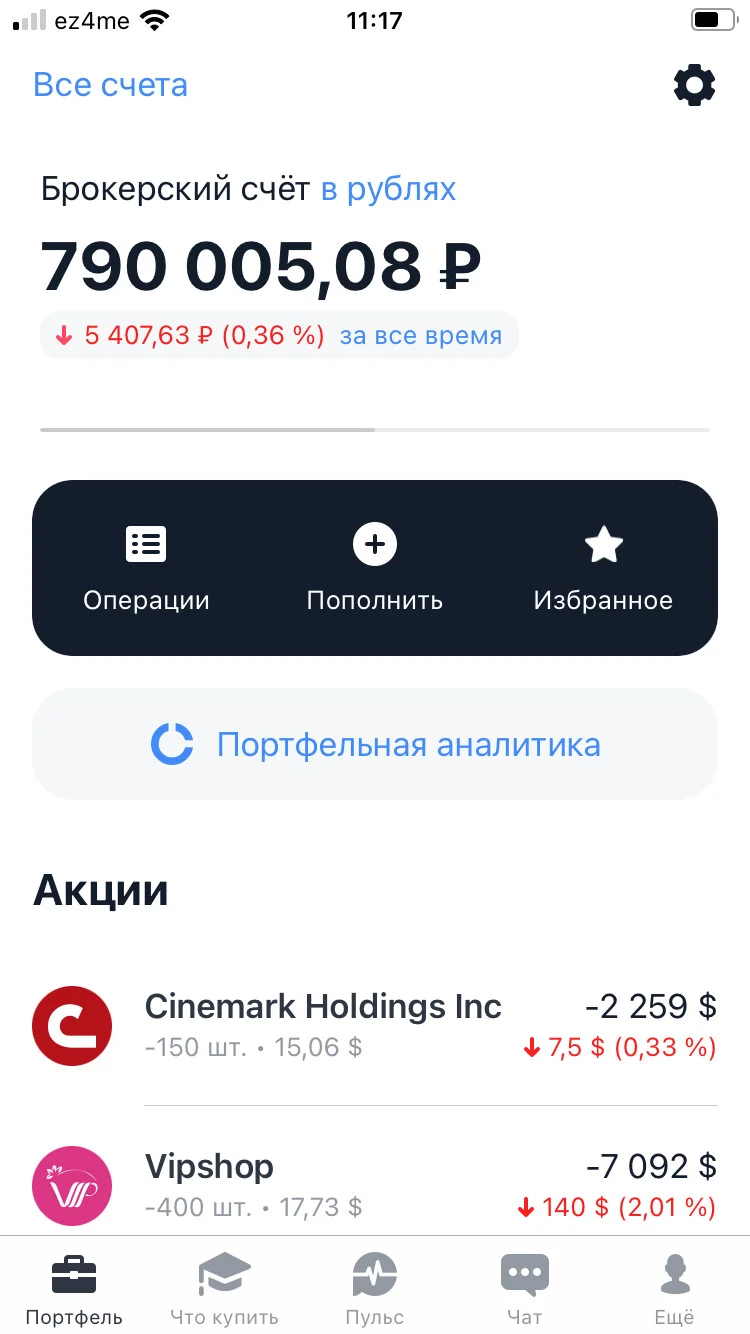
Task: Change currency via "в рублях" link
Action: click(388, 190)
